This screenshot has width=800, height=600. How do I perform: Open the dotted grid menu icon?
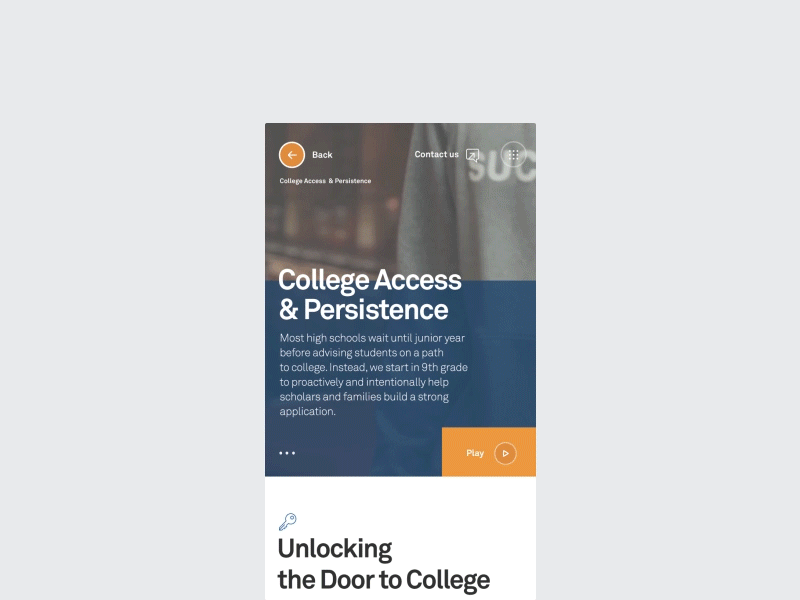pos(513,155)
